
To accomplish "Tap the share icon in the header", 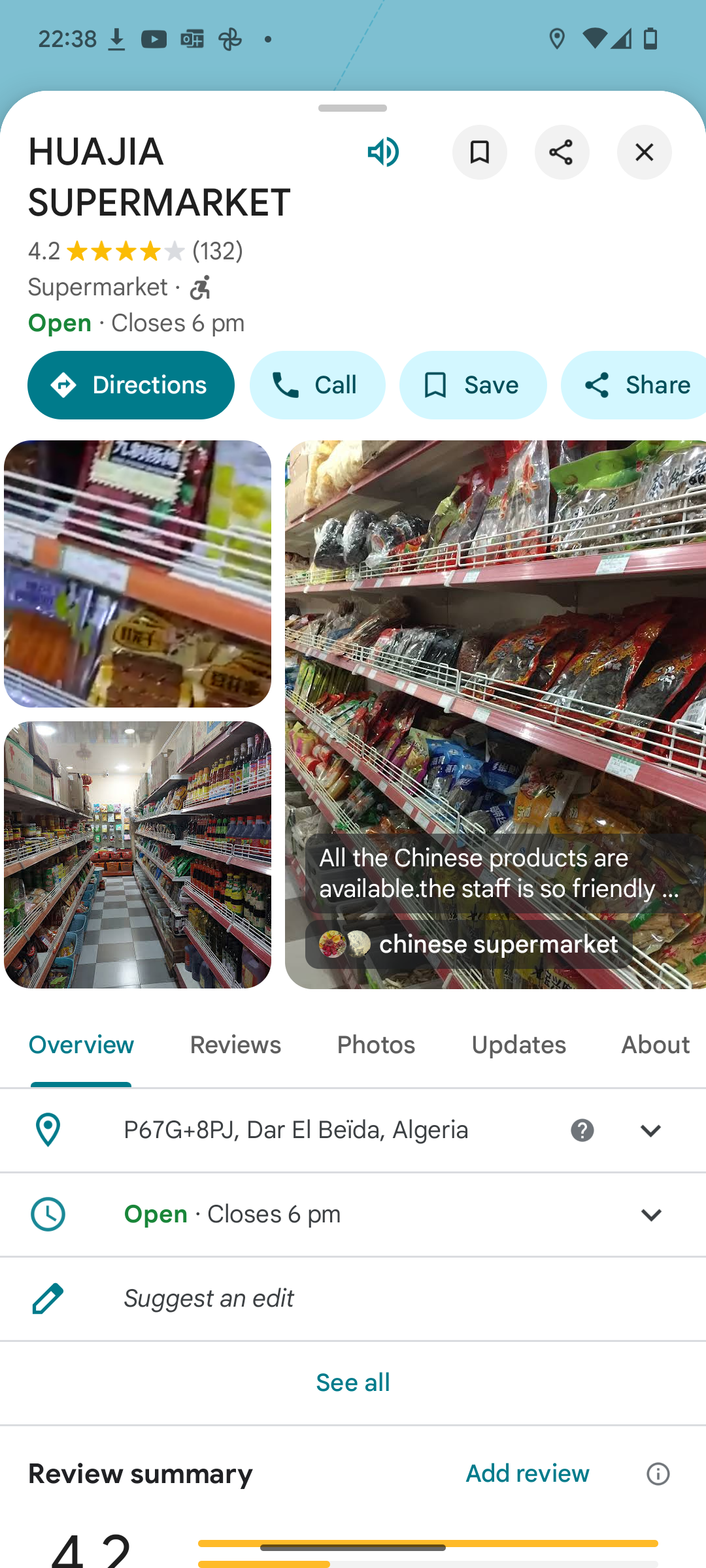I will coord(562,152).
